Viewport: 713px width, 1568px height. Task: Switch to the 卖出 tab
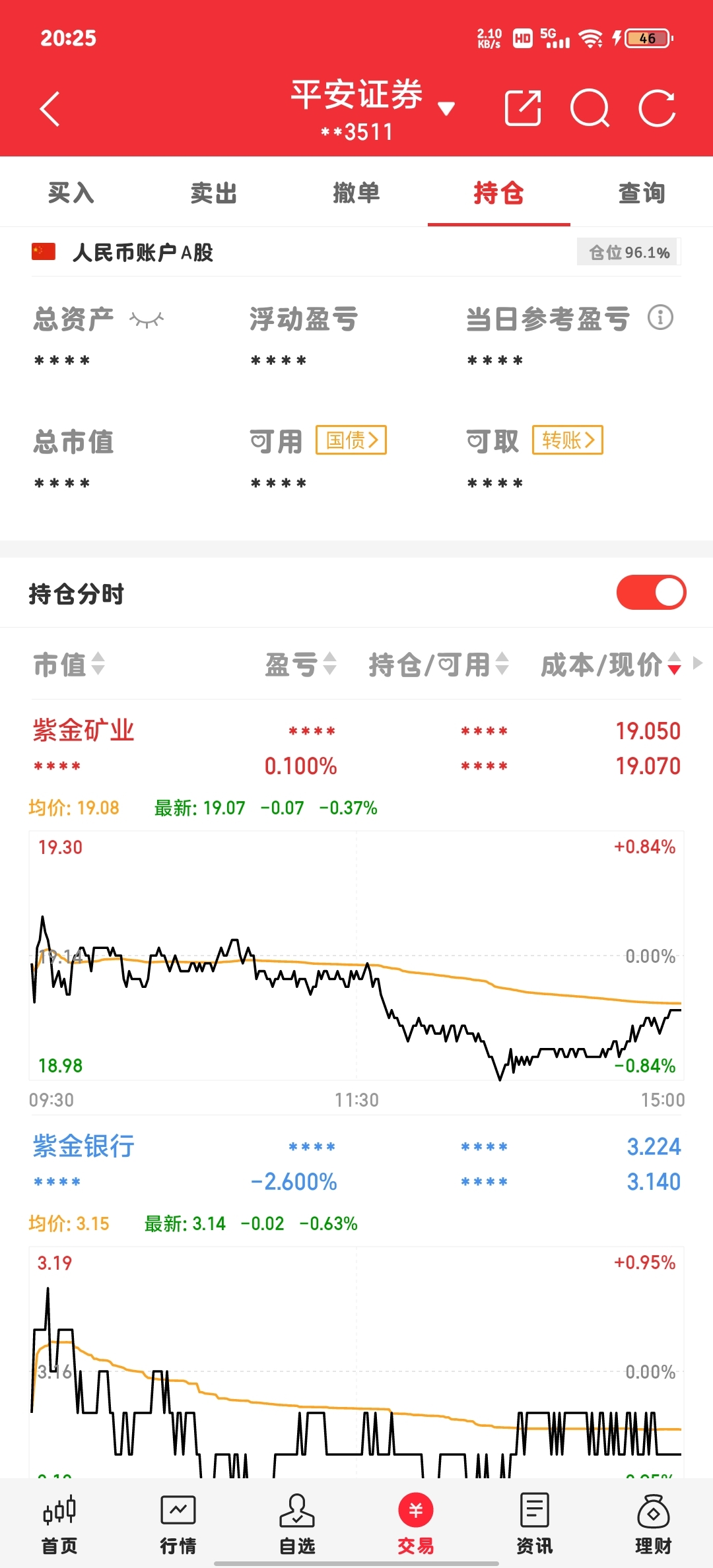(214, 193)
